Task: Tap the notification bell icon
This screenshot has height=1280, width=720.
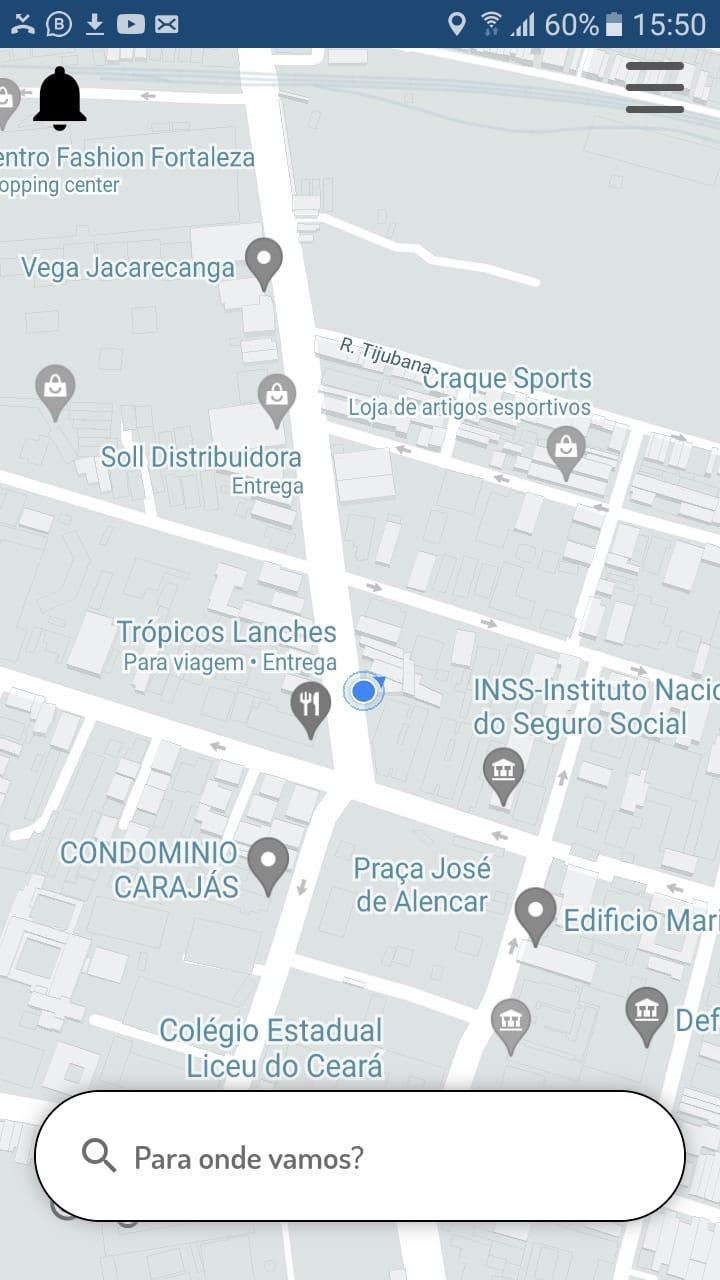Action: 60,95
